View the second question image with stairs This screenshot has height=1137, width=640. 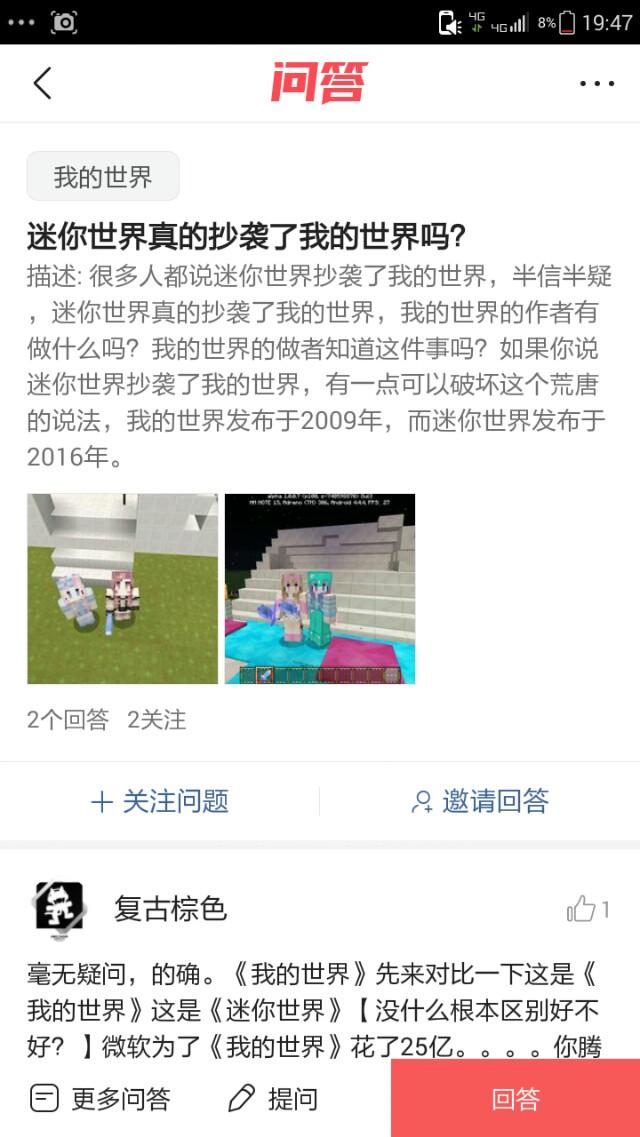click(320, 589)
